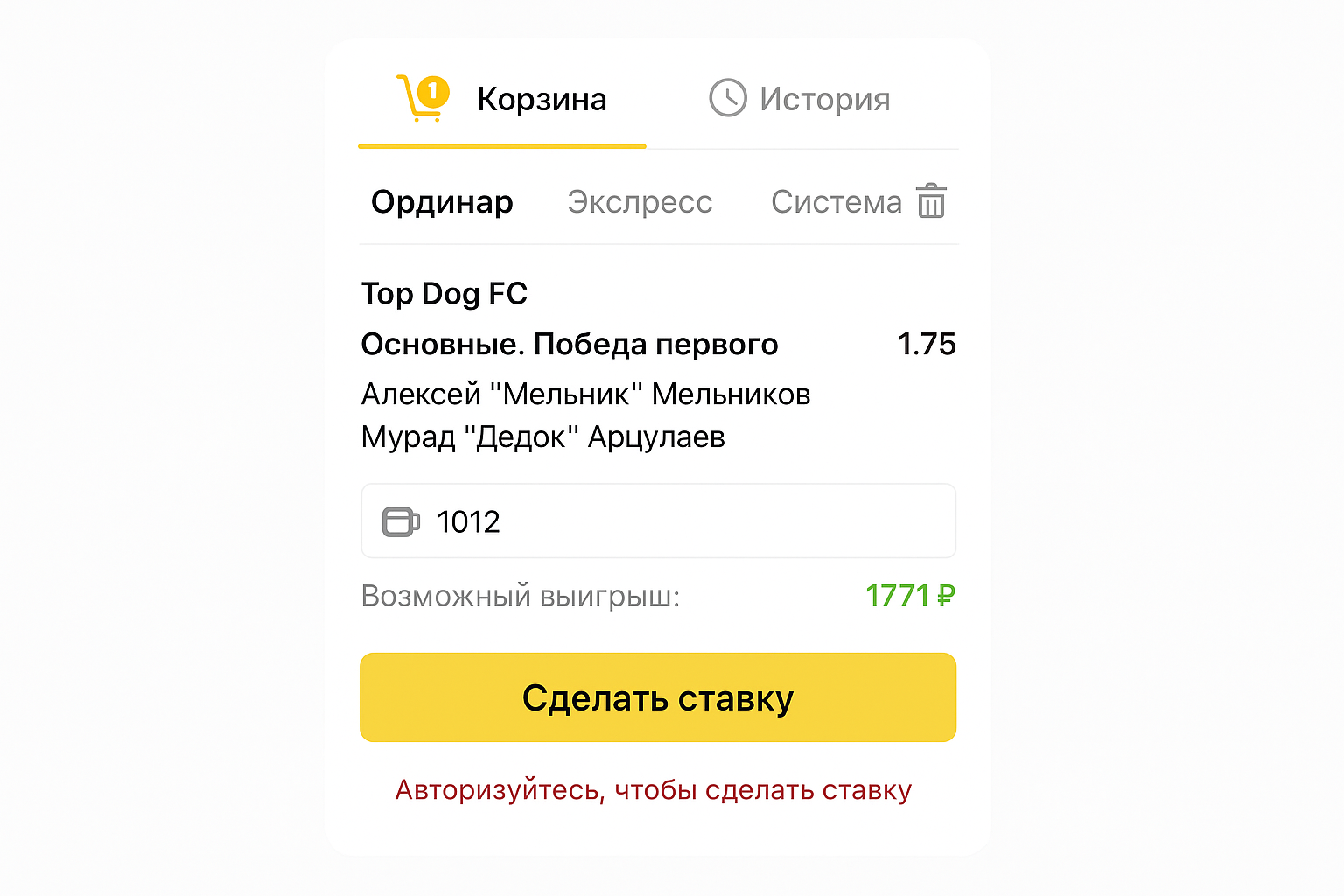Tap the Сделать ставку button
1344x896 pixels.
point(658,697)
